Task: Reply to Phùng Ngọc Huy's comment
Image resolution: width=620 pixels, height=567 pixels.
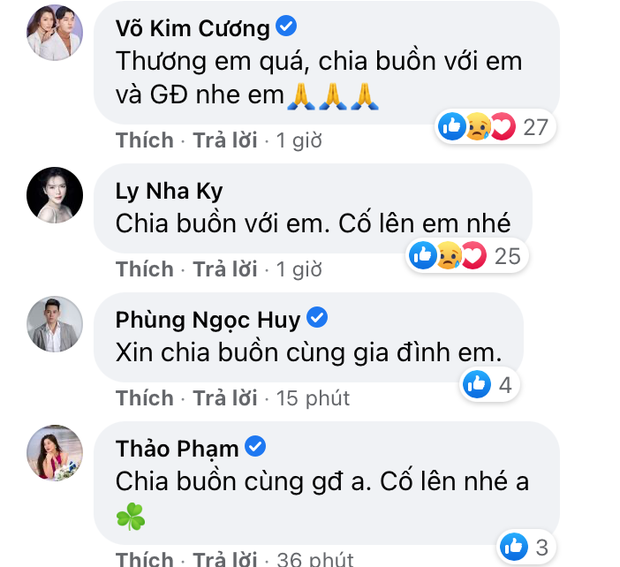Action: tap(224, 398)
